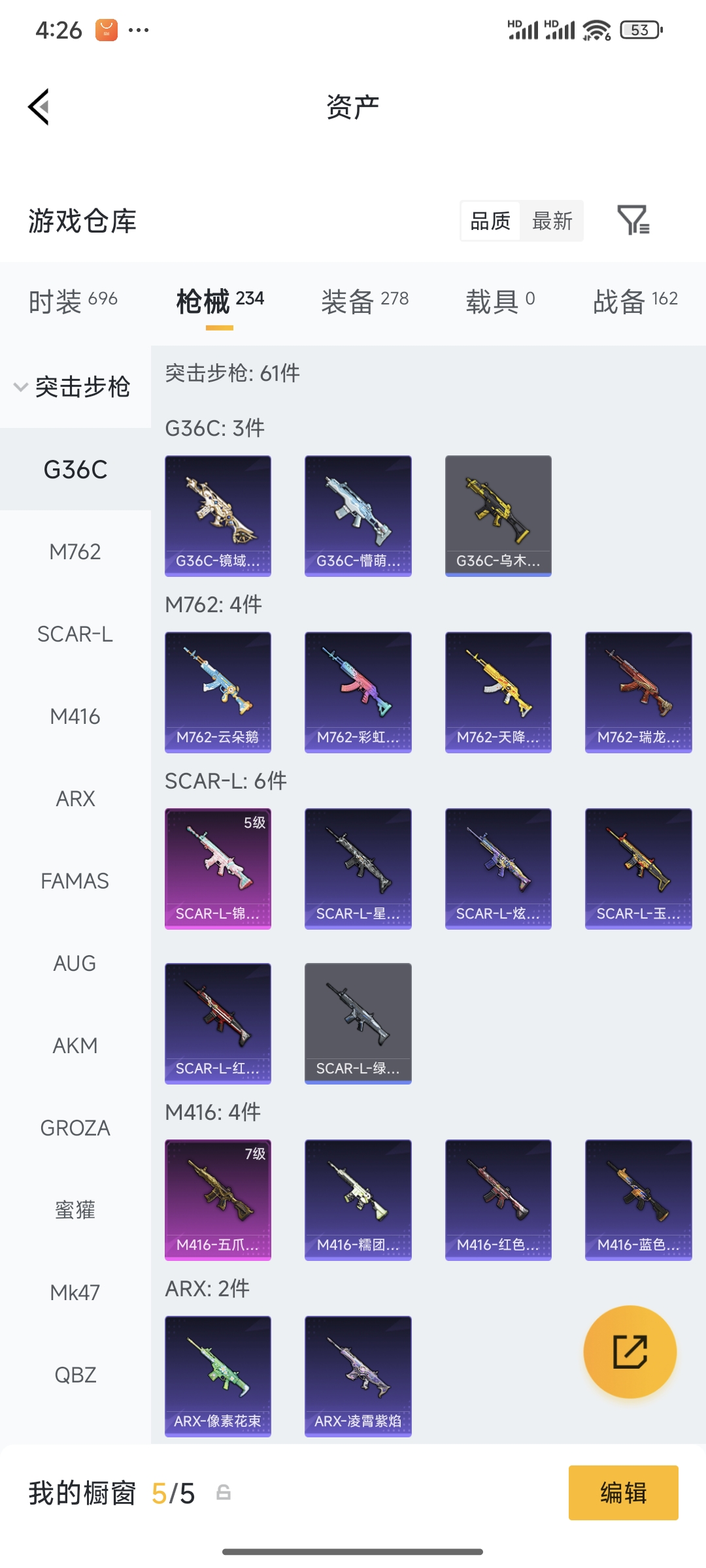Viewport: 706px width, 1568px height.
Task: Collapse the 突击步枪 category
Action: pyautogui.click(x=73, y=387)
